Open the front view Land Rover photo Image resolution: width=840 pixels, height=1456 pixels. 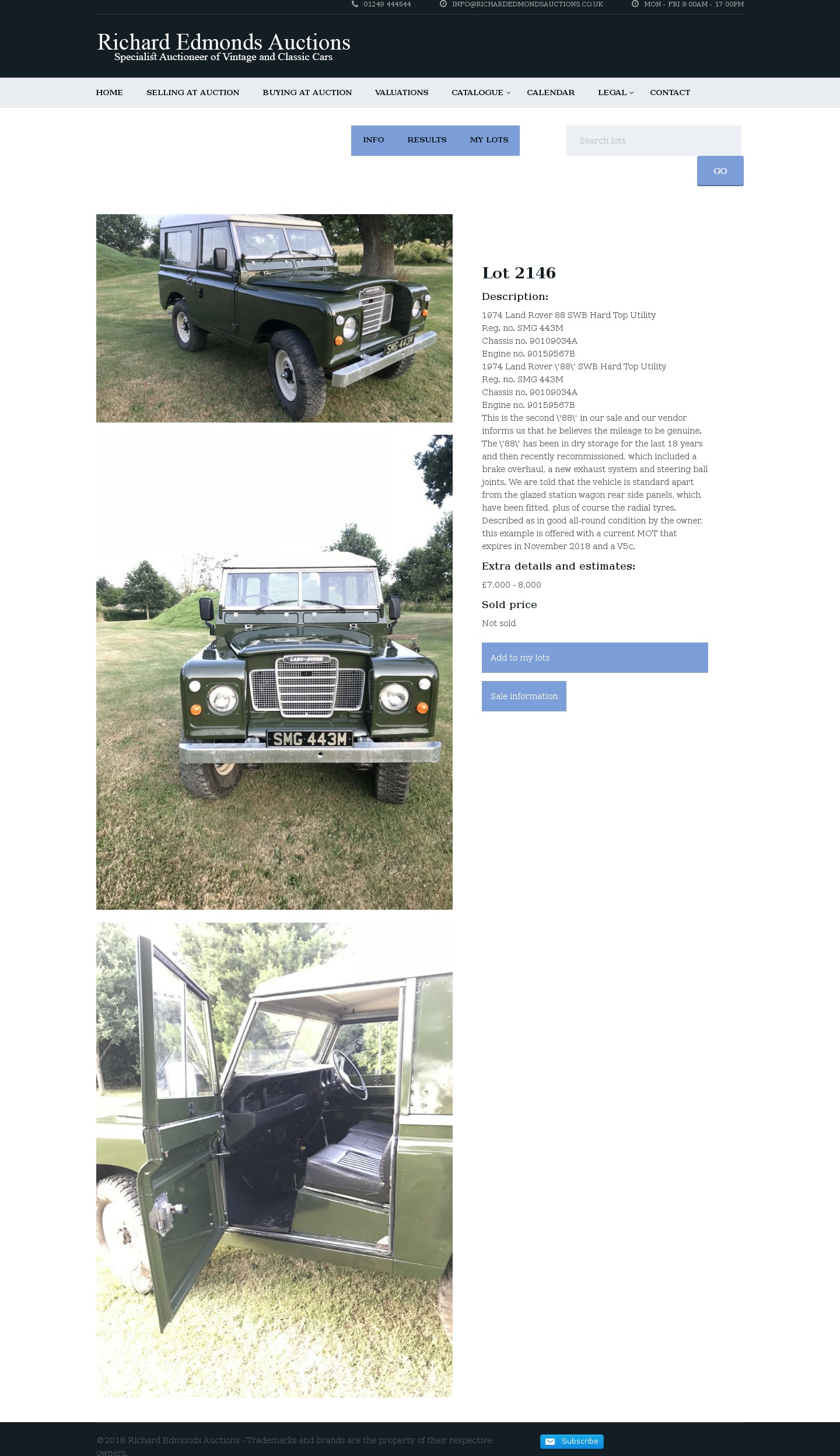pos(274,672)
